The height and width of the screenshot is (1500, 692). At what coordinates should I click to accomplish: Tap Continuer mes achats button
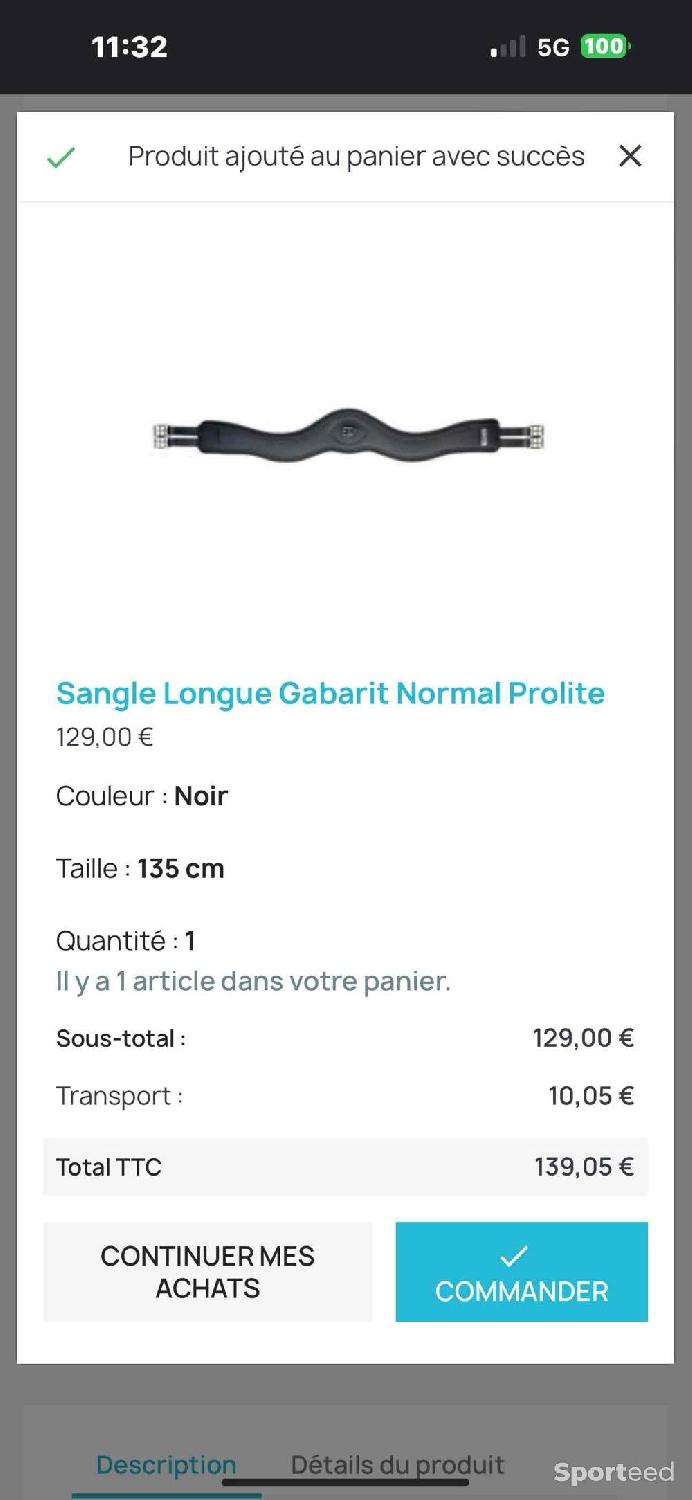(208, 1272)
